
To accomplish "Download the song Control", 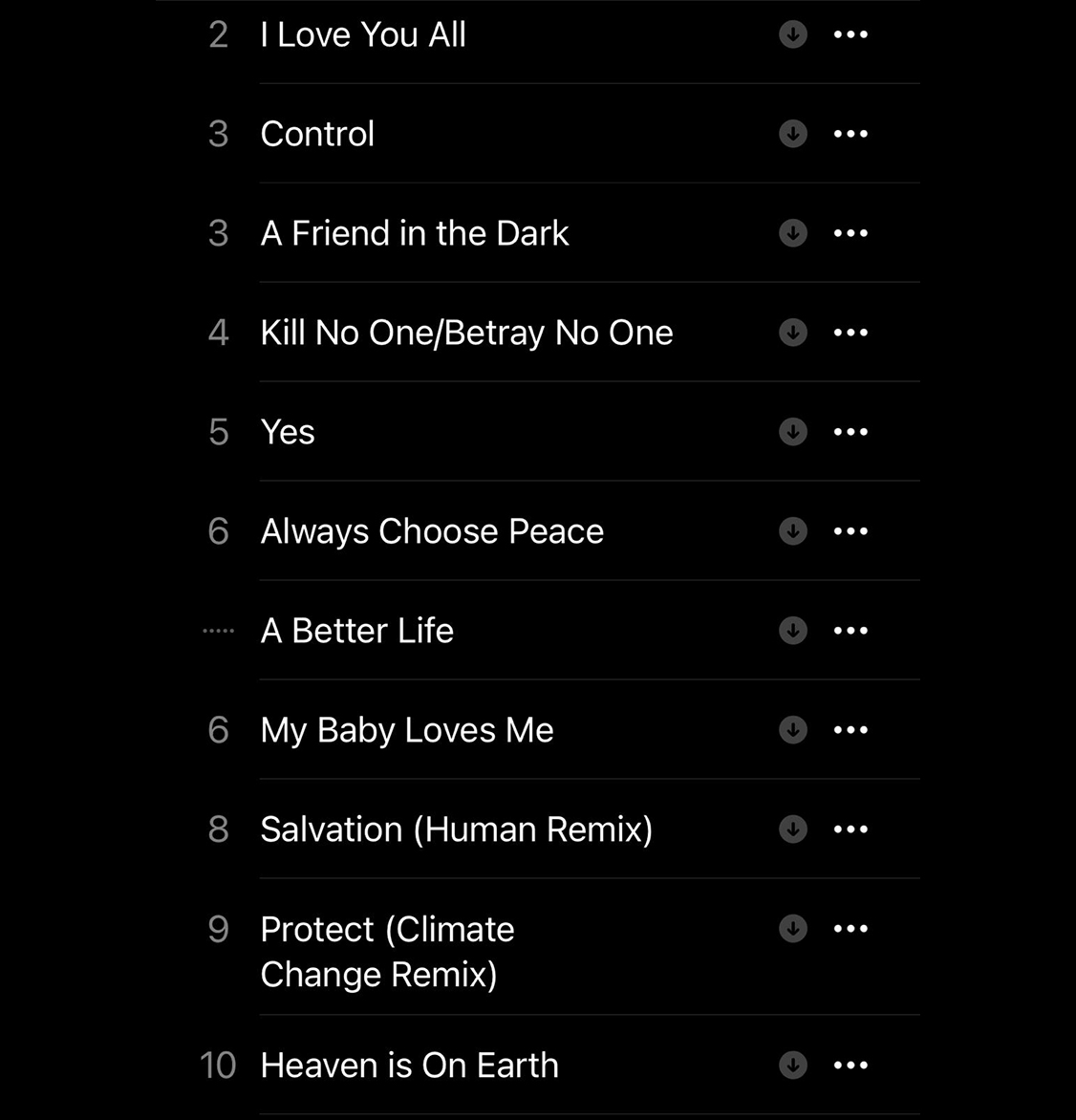I will pos(792,134).
